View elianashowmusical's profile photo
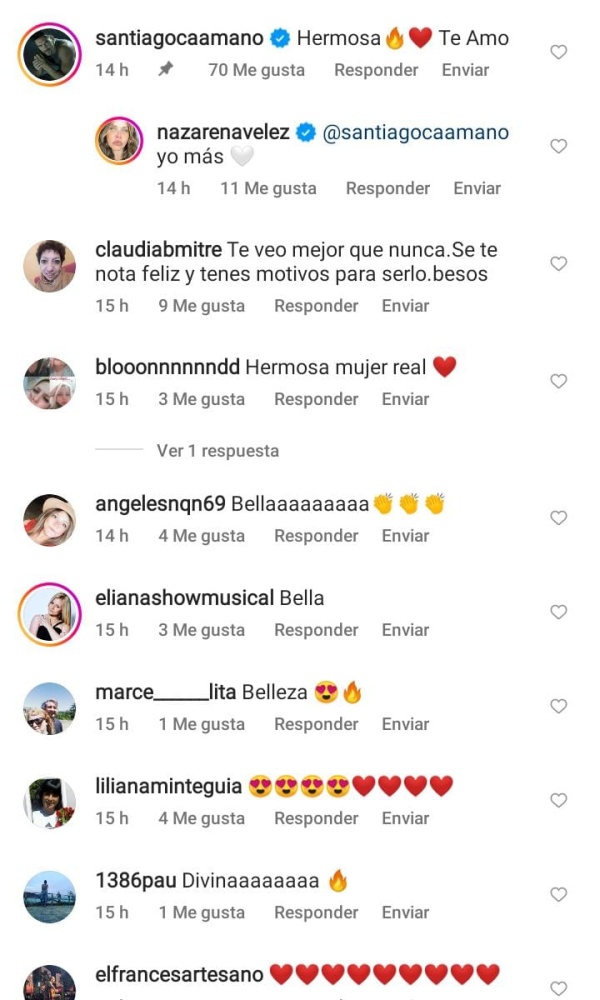Viewport: 600px width, 1000px height. (49, 613)
